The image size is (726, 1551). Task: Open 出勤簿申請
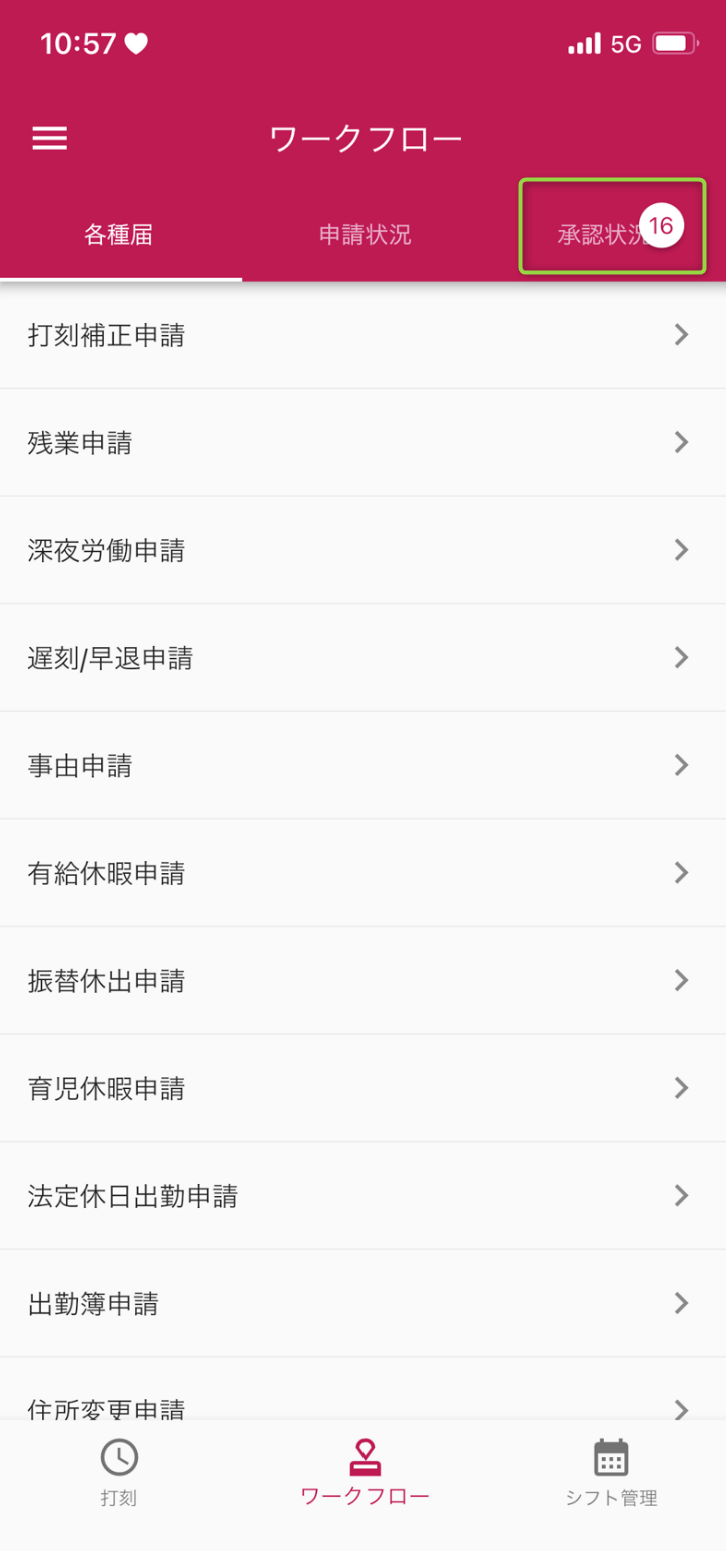[x=363, y=1304]
